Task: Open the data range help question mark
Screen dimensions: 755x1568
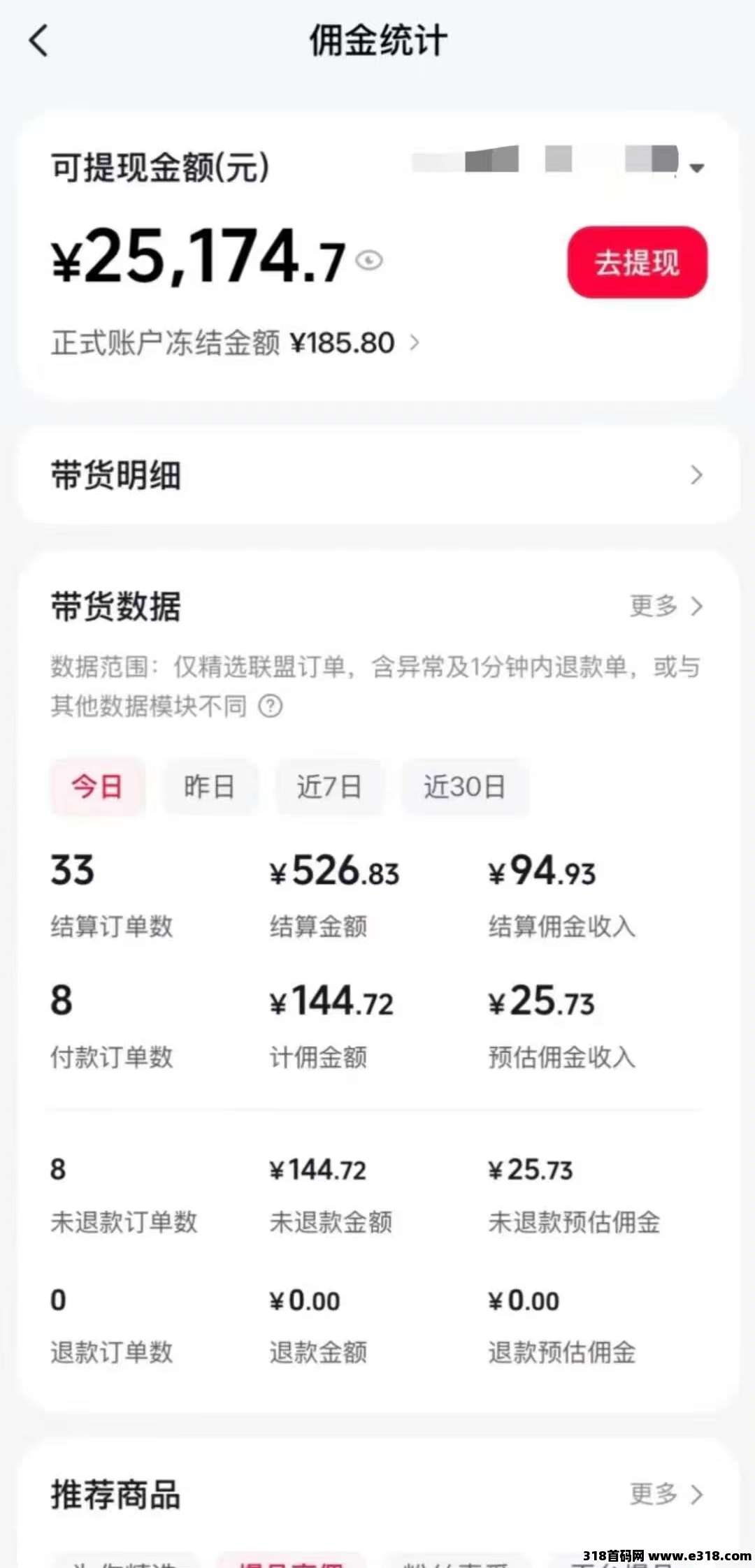Action: click(271, 706)
